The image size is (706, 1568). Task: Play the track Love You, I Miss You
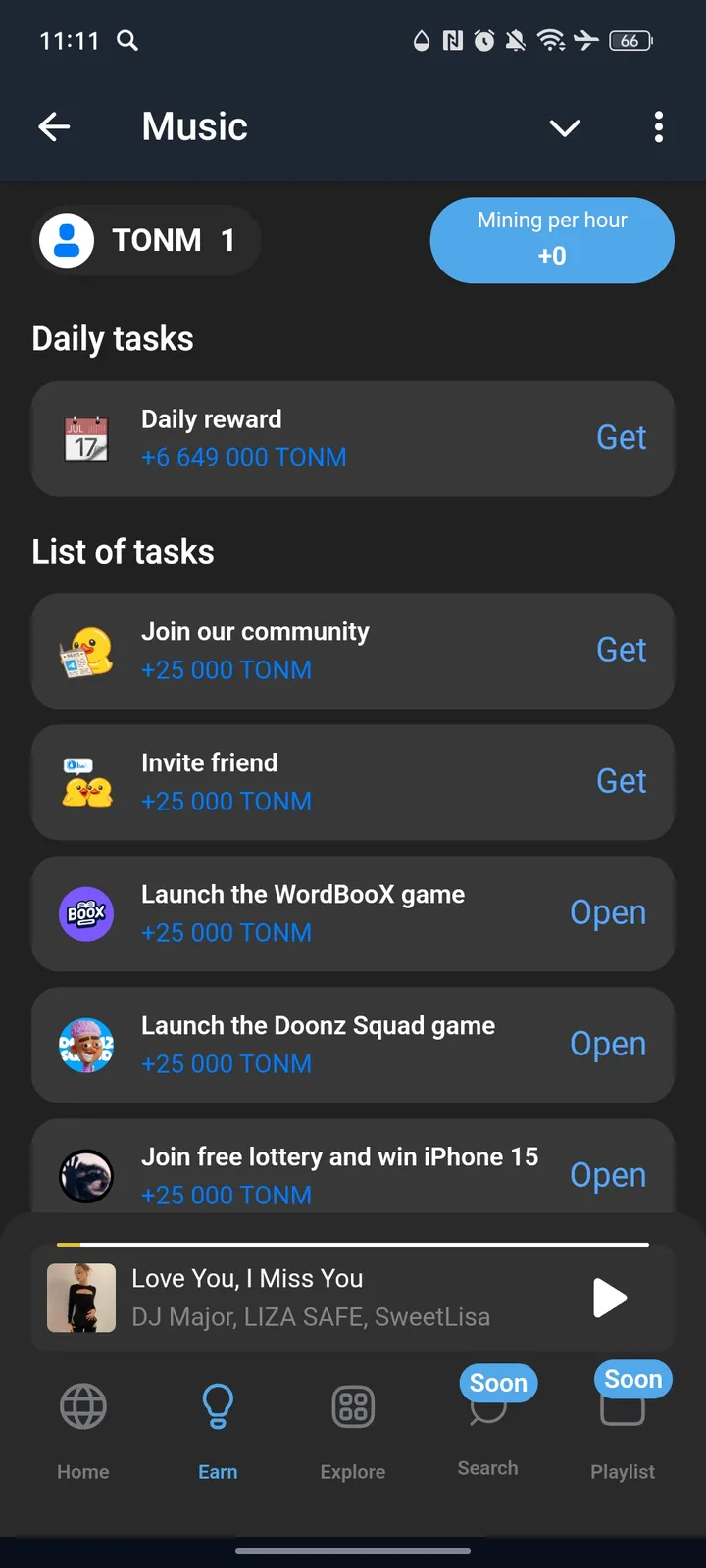610,1298
